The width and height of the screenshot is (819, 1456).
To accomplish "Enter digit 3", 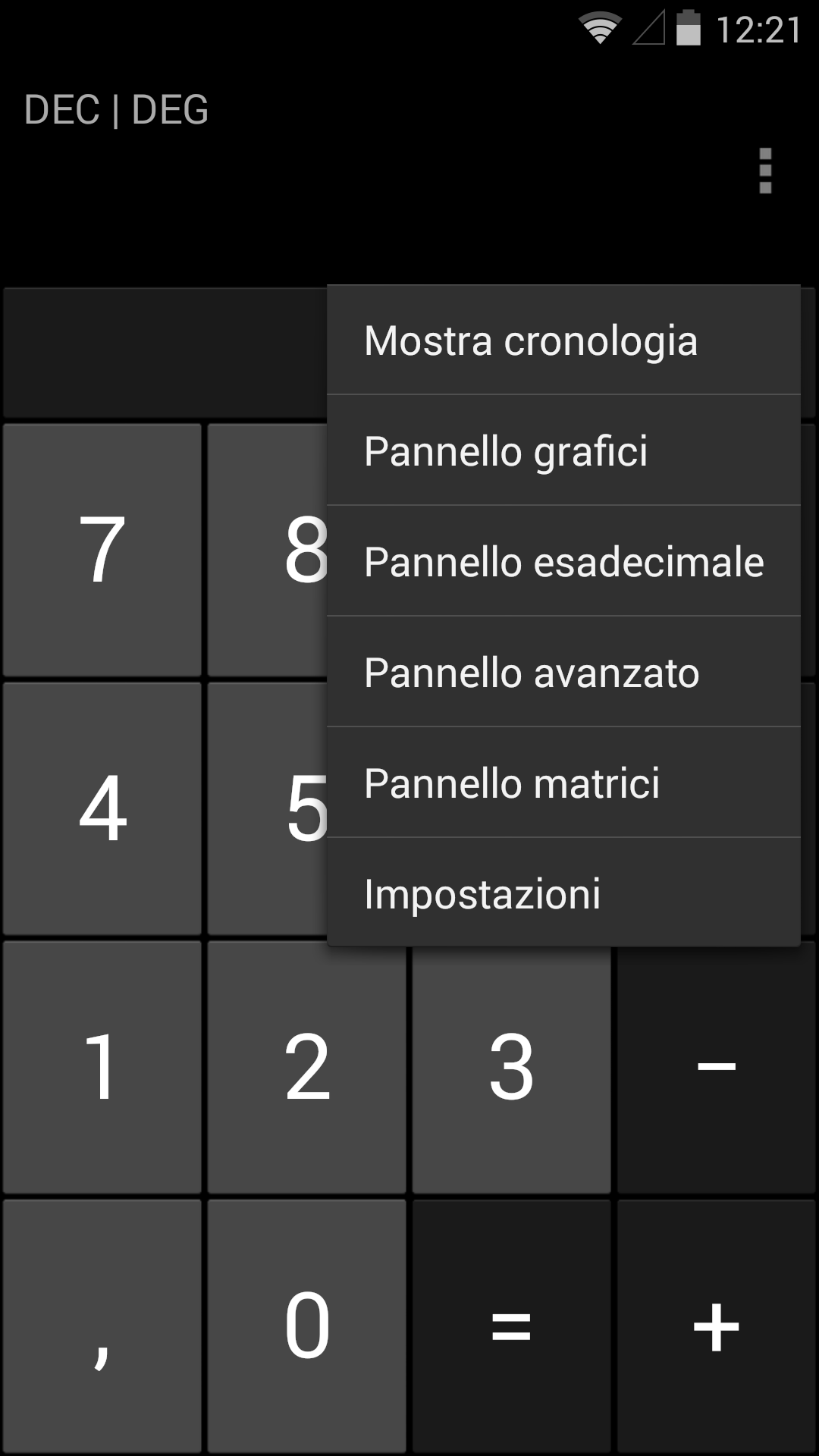I will coord(512,1067).
